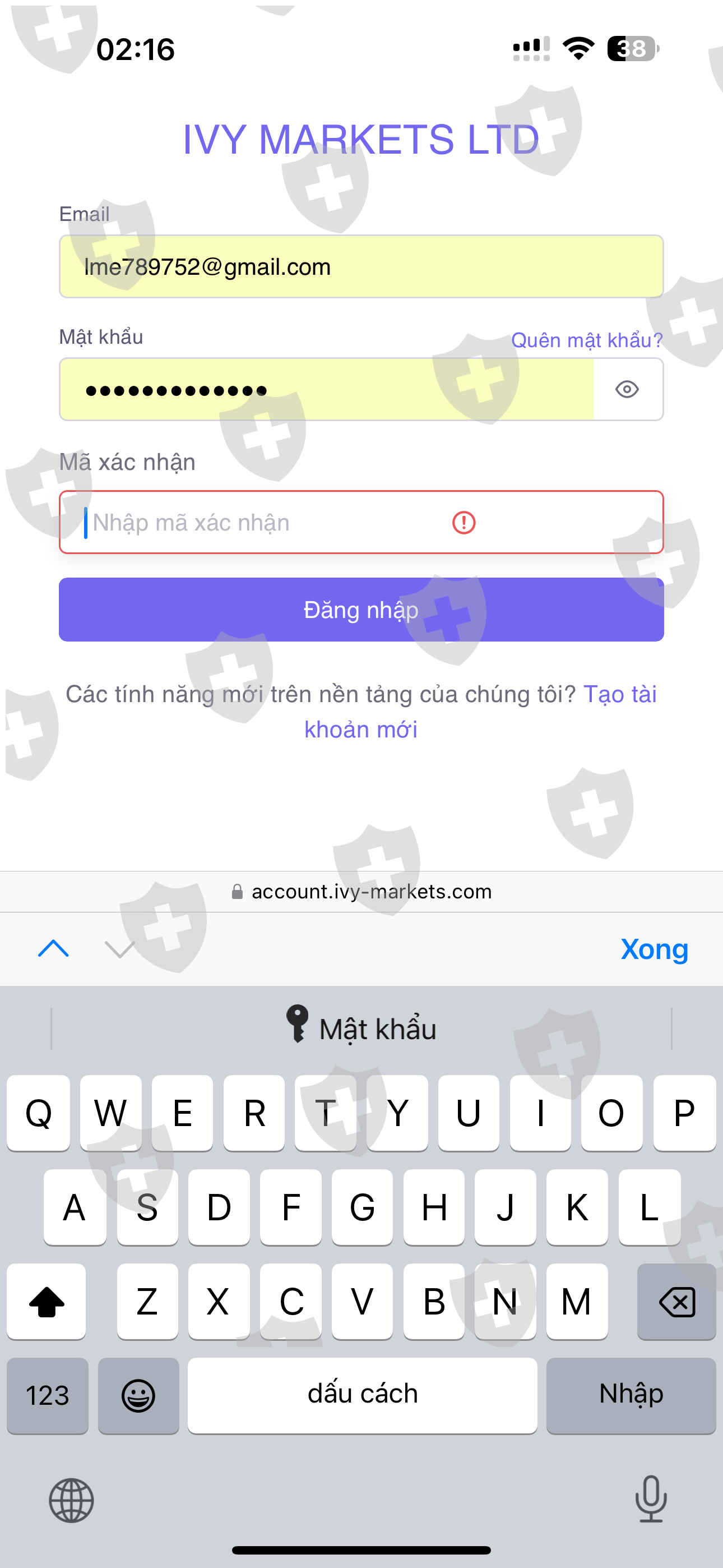Open the account.ivy-markets.com address bar

[x=361, y=892]
